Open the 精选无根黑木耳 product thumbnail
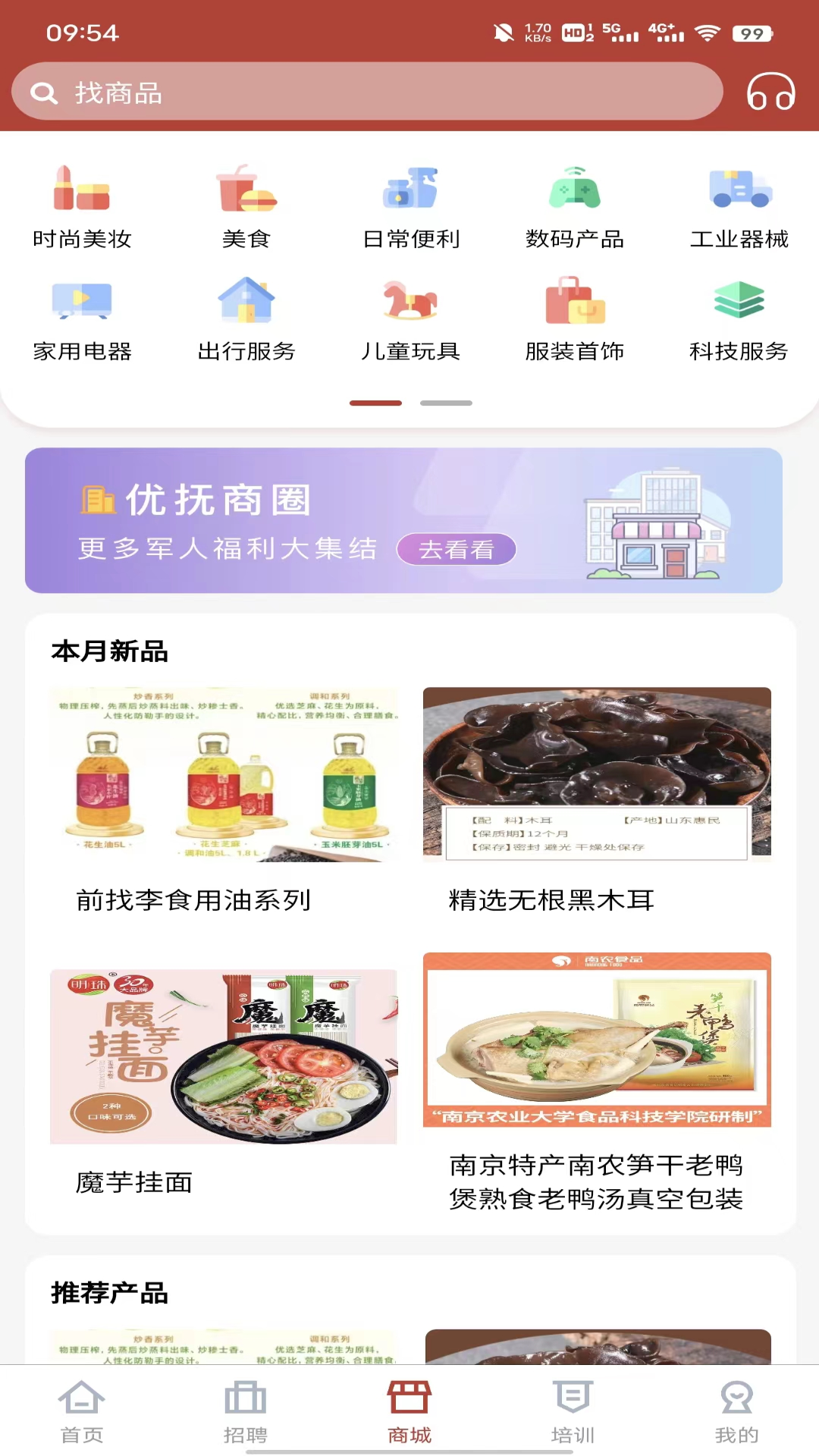819x1456 pixels. pos(596,775)
